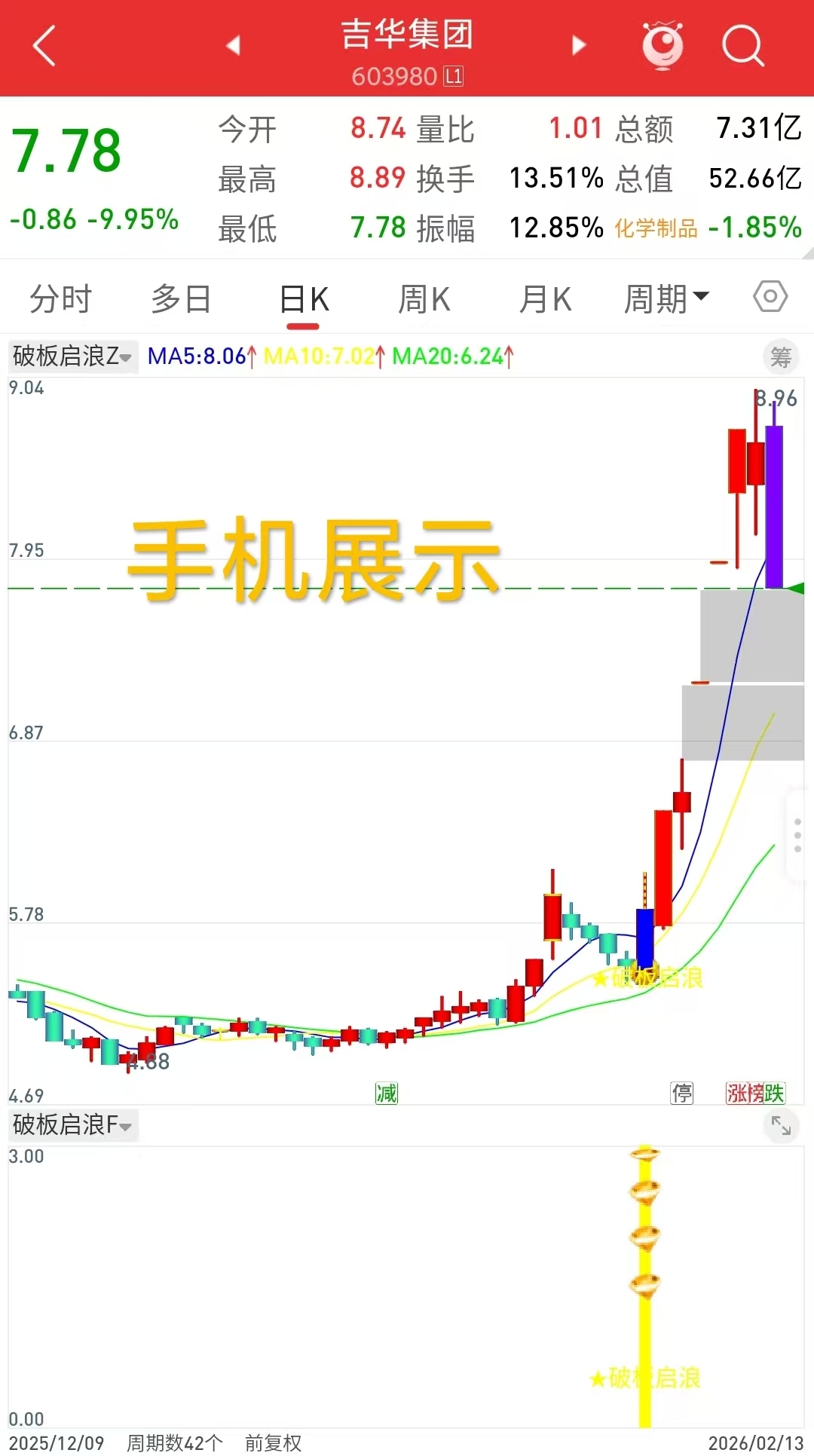The height and width of the screenshot is (1456, 814).
Task: Change the 破板启浪F sub indicator
Action: (72, 1125)
